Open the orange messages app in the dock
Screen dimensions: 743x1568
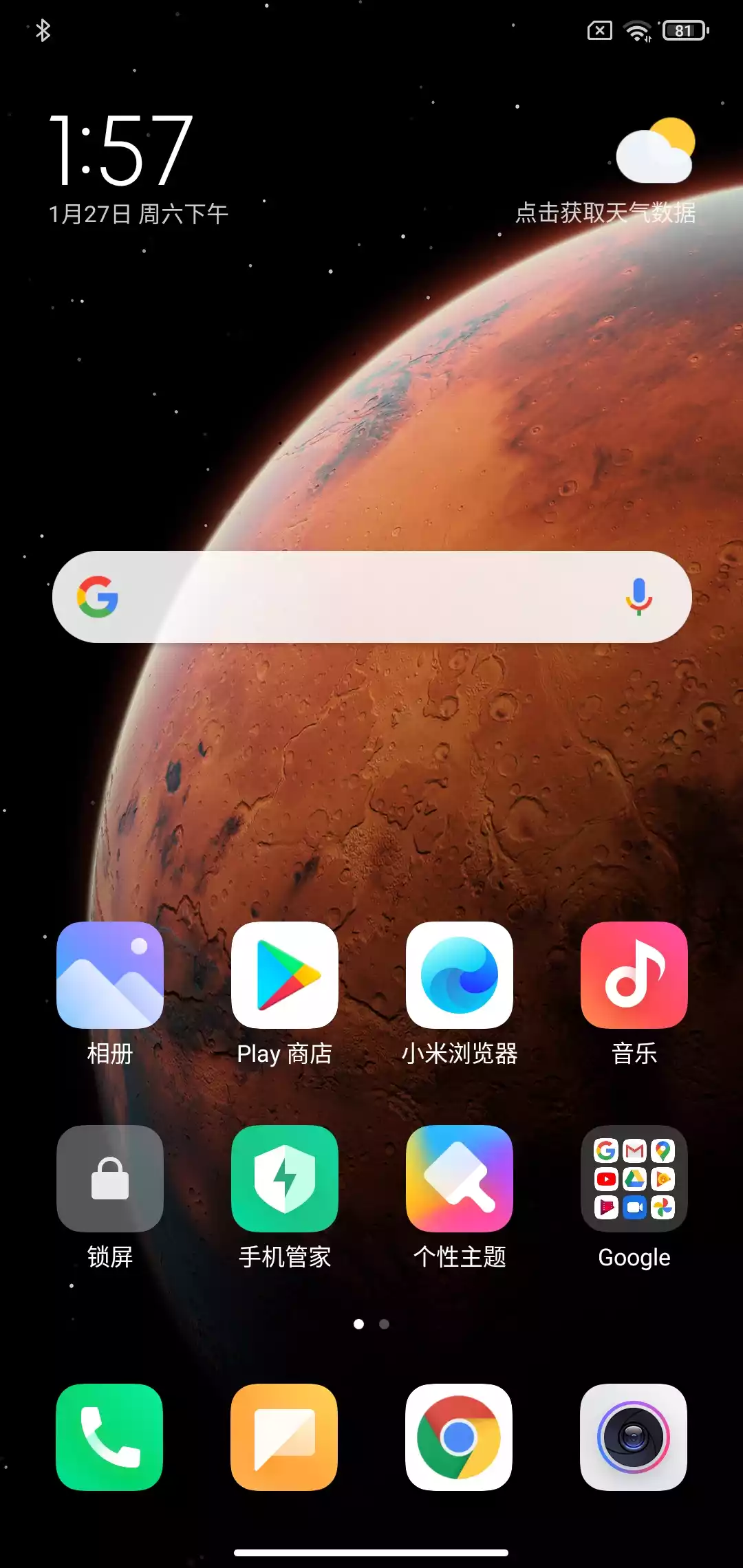tap(284, 1437)
